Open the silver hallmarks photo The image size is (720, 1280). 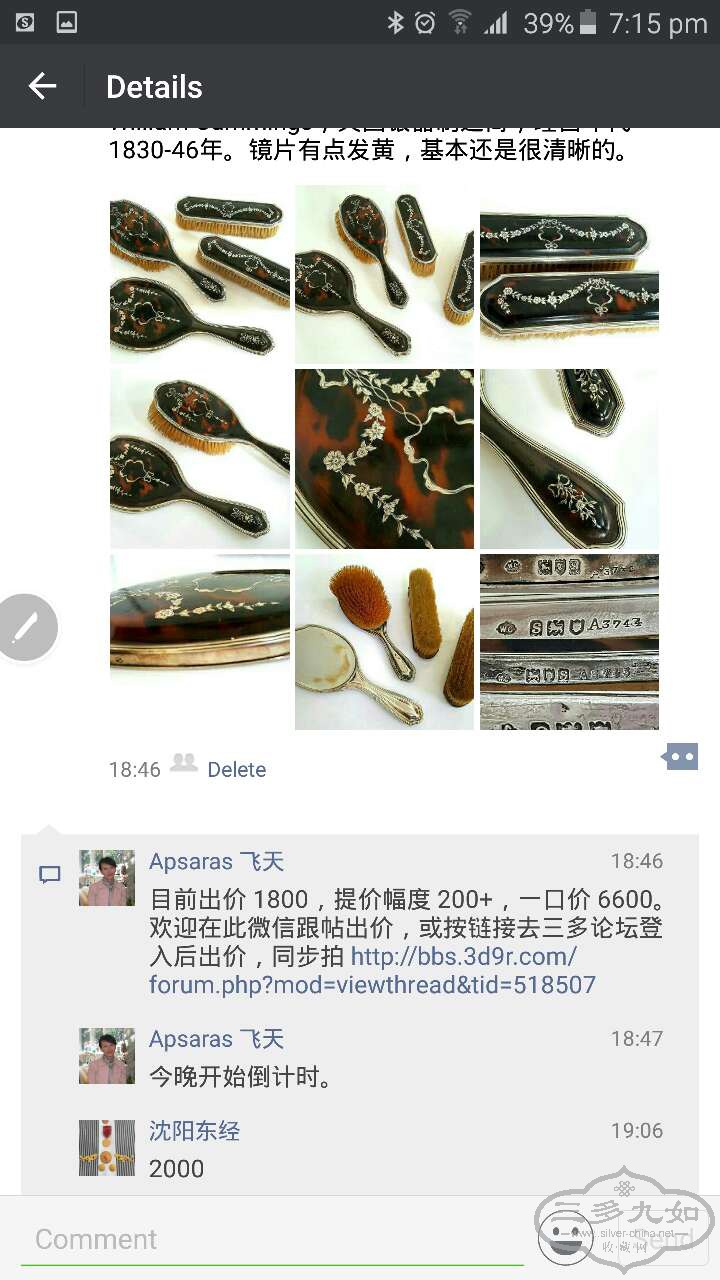click(x=569, y=642)
